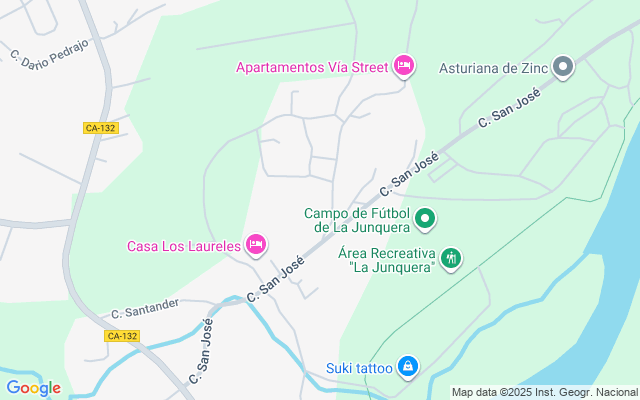Select the Asturiana de Zinc pin
This screenshot has height=400, width=640.
pos(562,68)
